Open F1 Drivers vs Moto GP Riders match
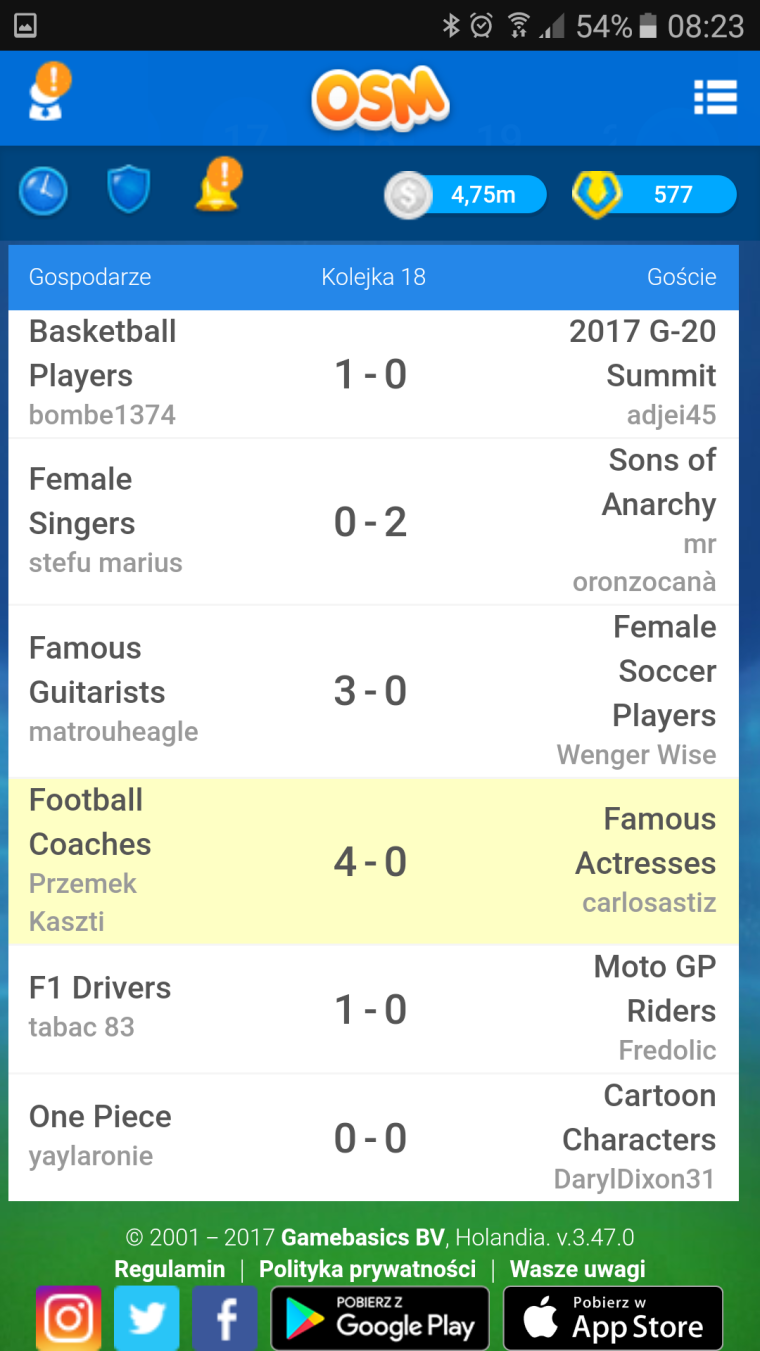760x1351 pixels. [374, 1009]
